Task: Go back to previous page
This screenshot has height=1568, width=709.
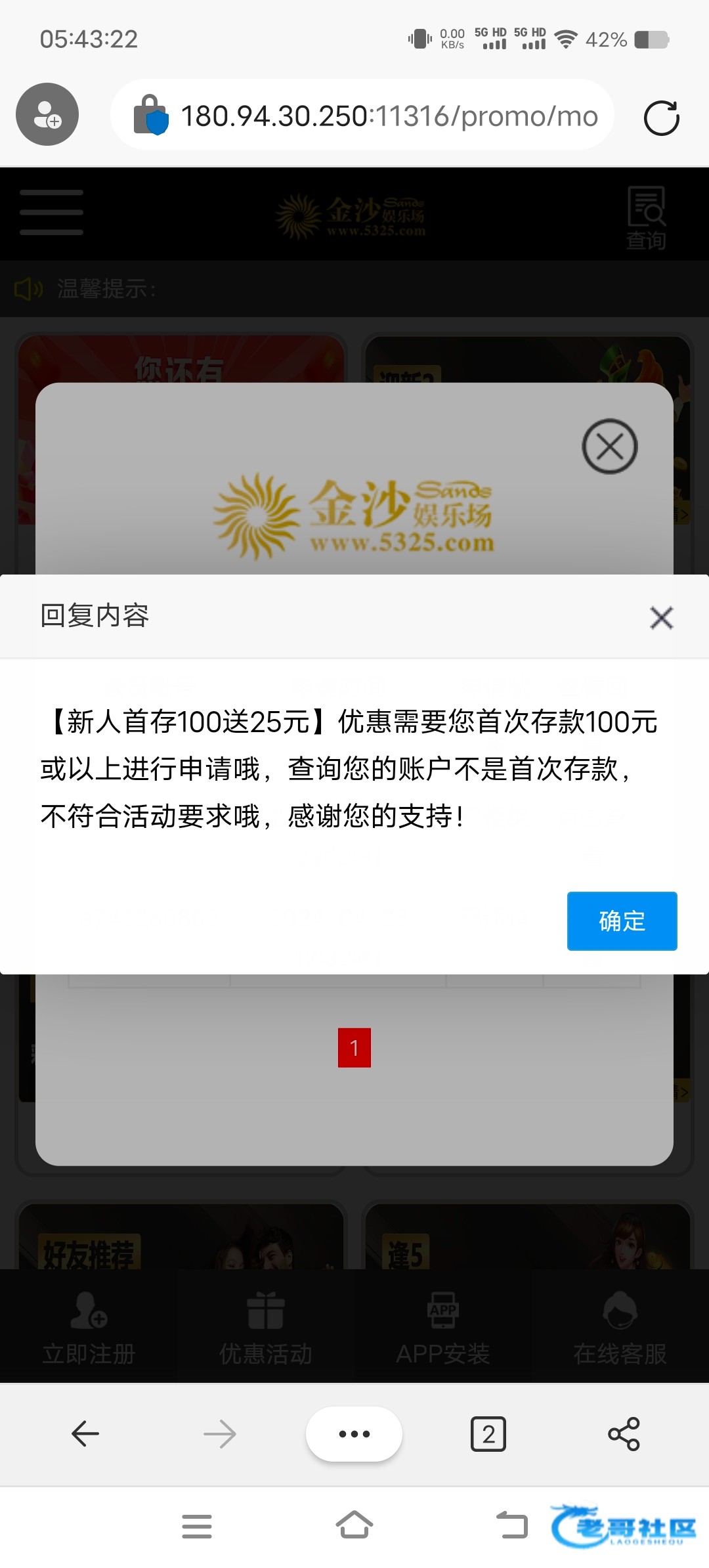Action: (85, 1433)
